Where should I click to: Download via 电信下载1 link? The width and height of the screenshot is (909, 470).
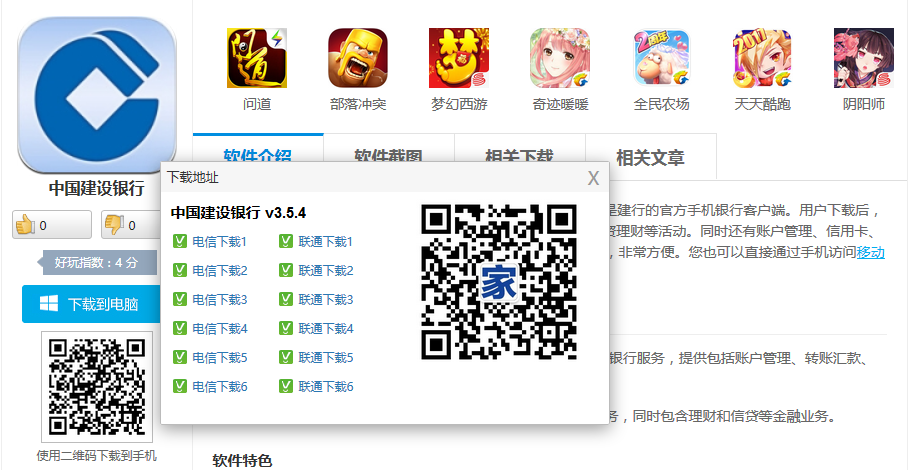[219, 241]
